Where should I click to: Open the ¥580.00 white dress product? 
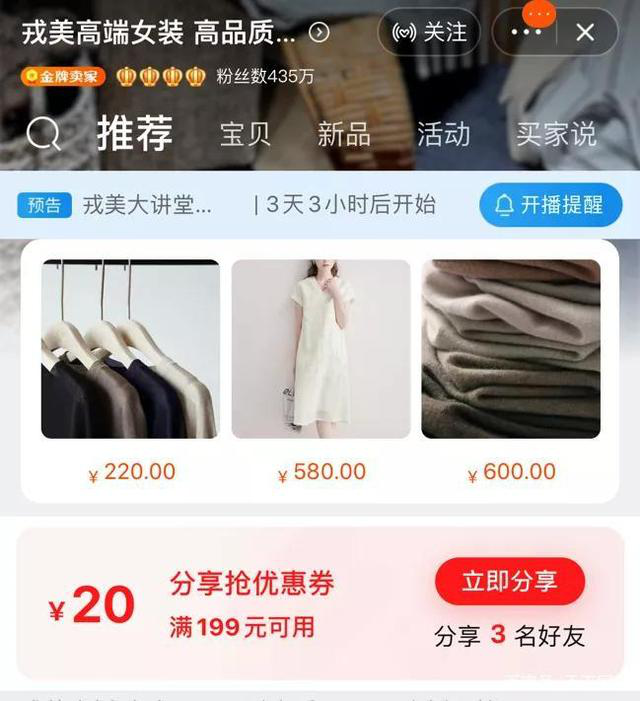tap(321, 349)
